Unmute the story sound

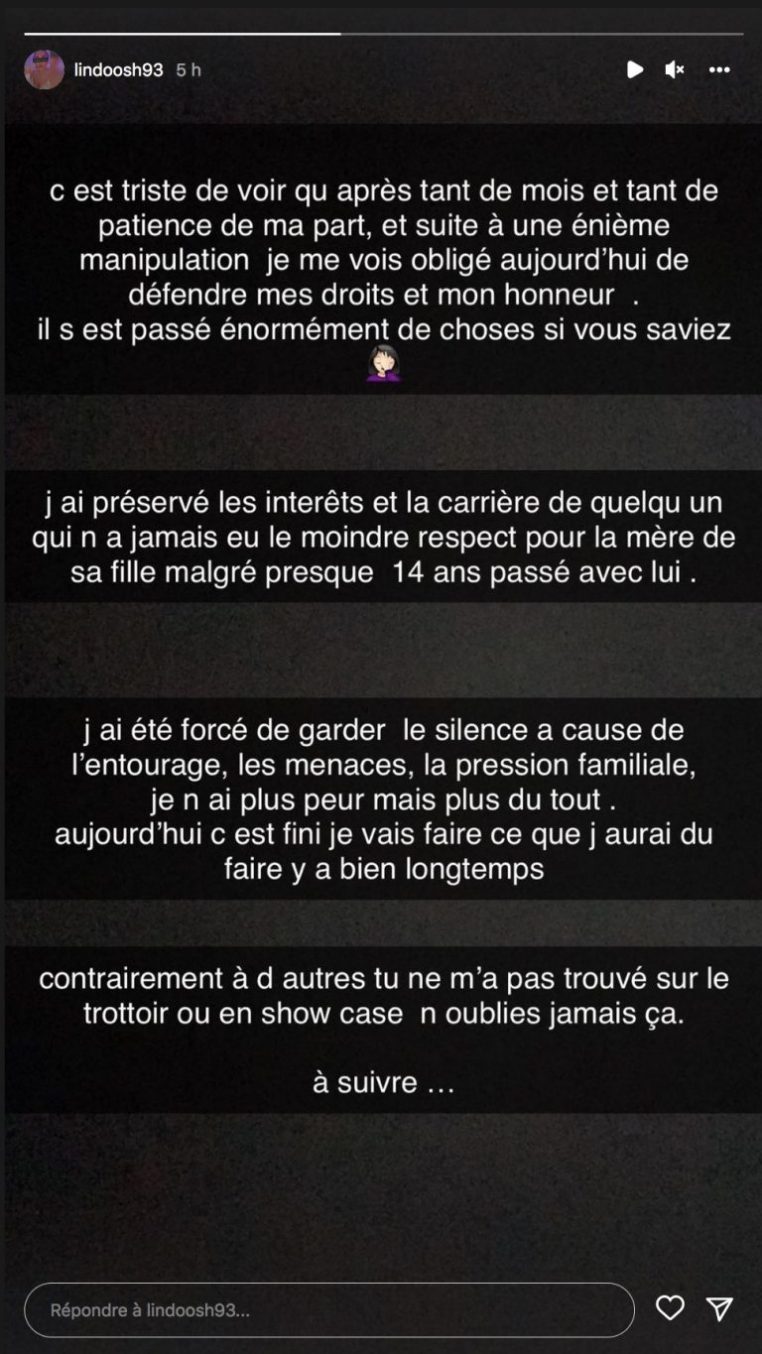tap(675, 69)
